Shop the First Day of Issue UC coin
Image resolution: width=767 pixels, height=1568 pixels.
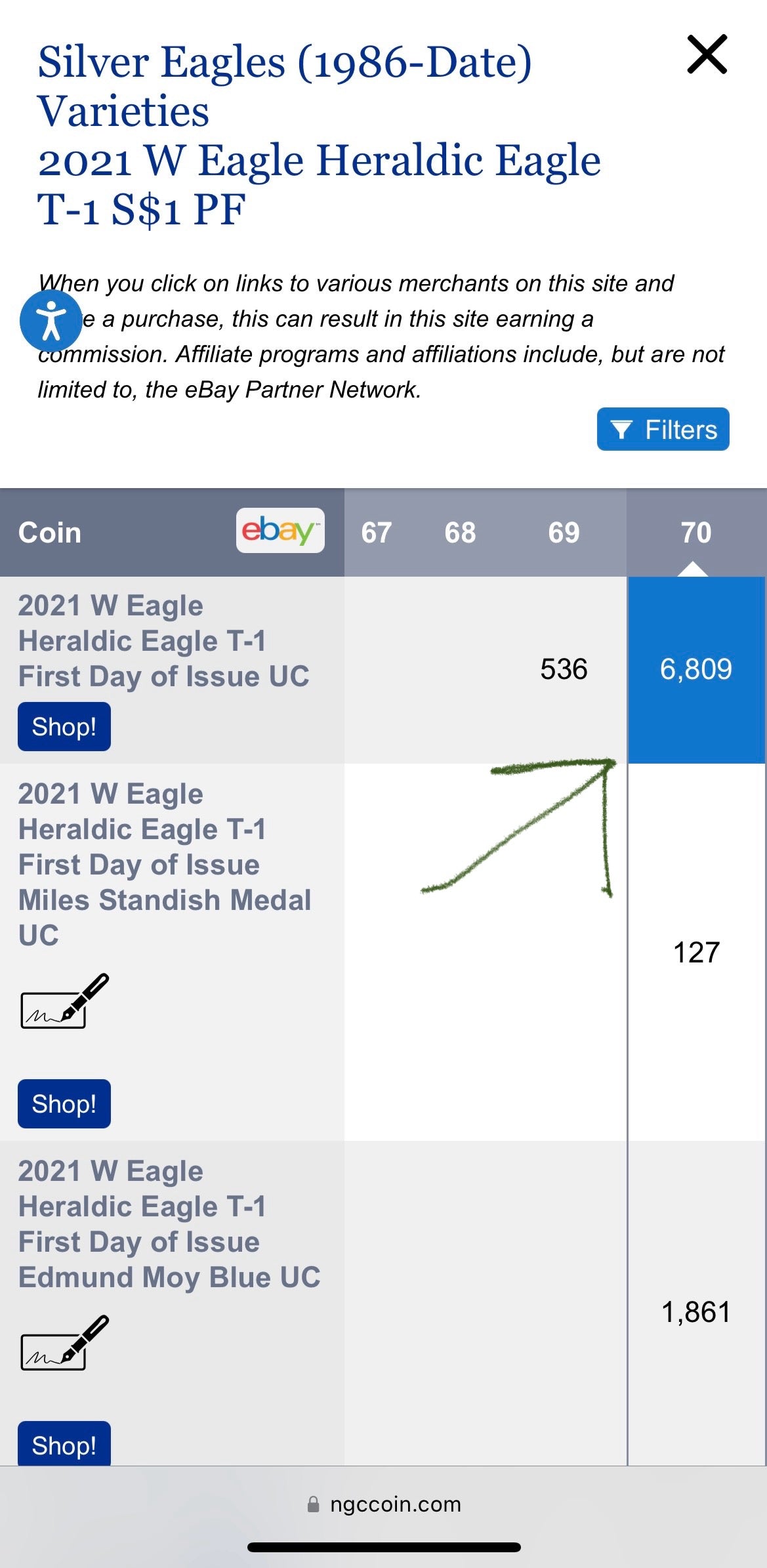pos(63,726)
